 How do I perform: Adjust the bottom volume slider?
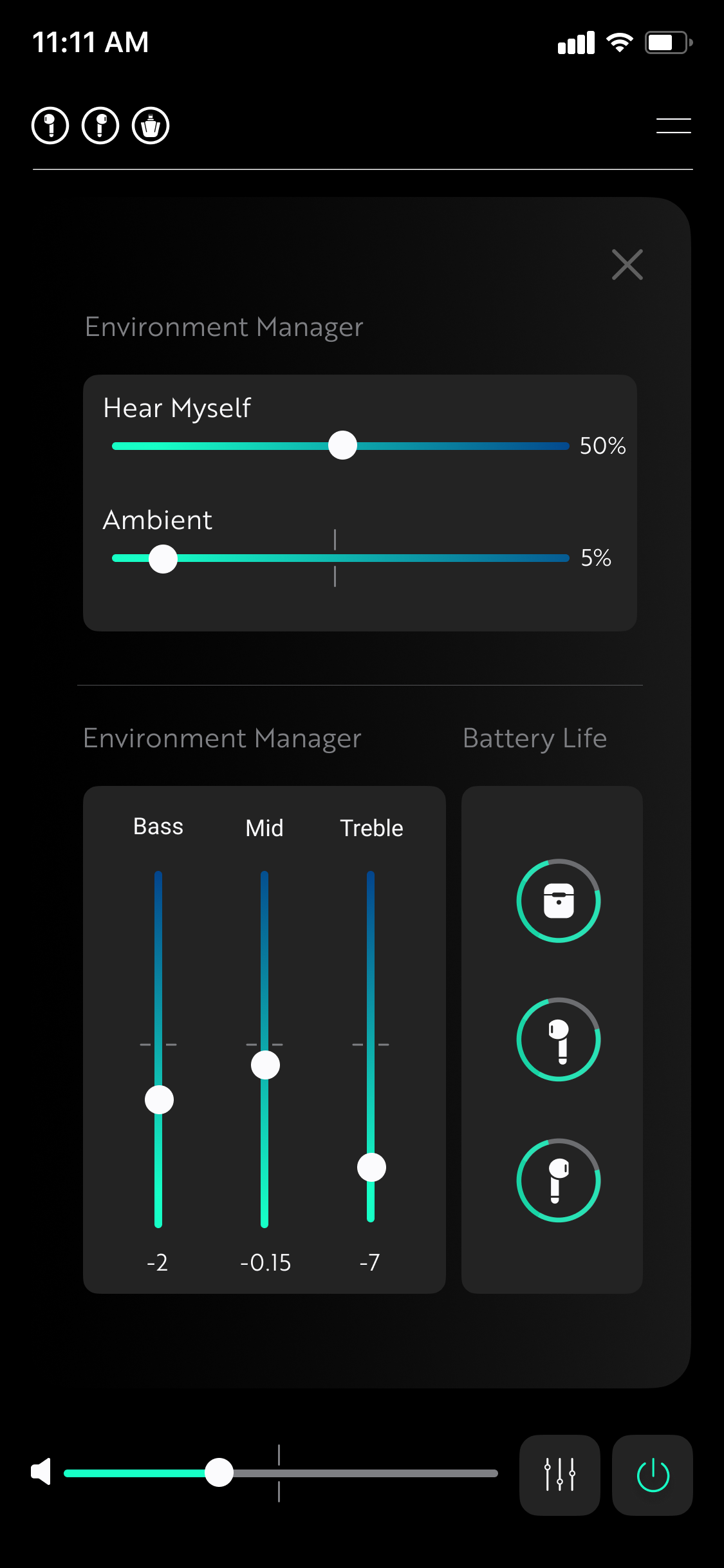click(219, 1473)
